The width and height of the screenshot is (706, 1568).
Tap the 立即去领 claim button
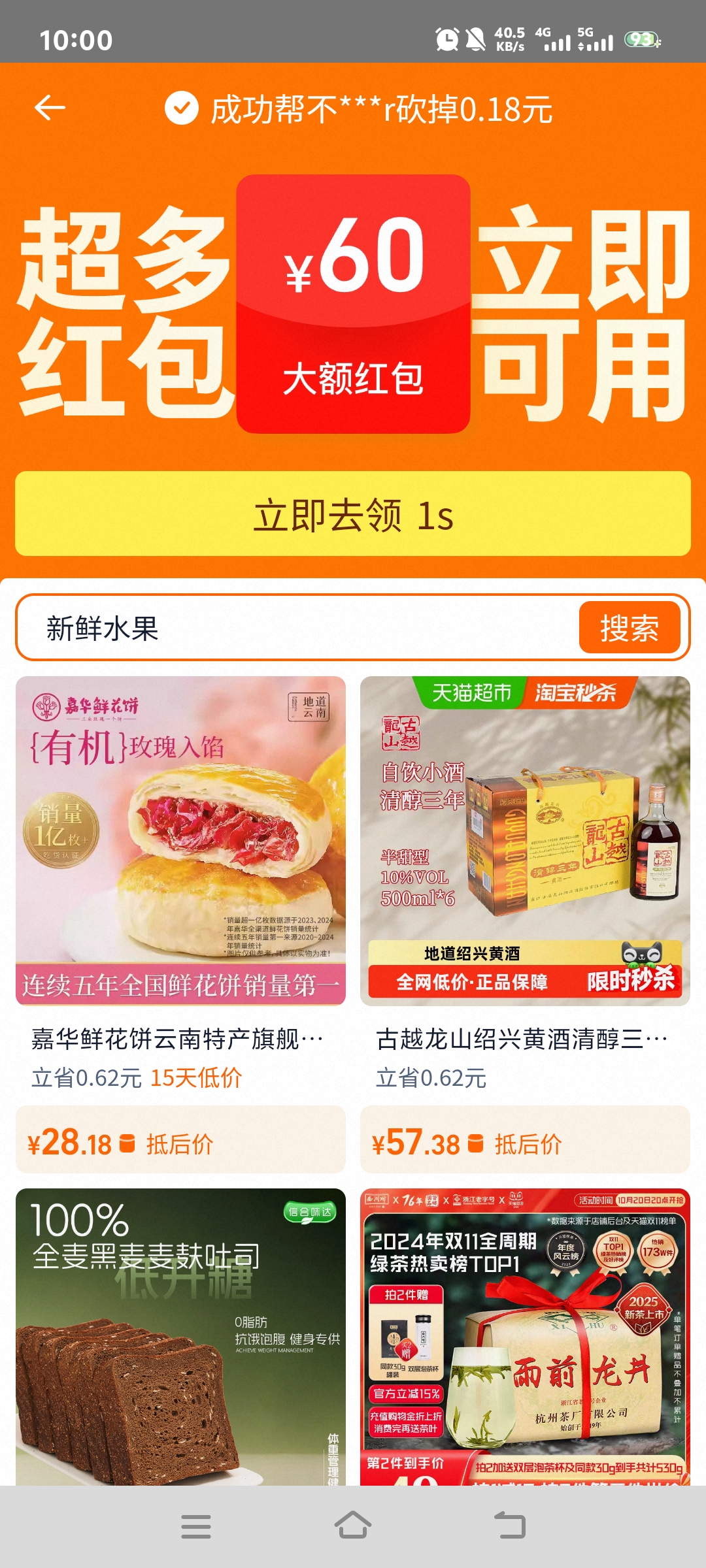353,514
